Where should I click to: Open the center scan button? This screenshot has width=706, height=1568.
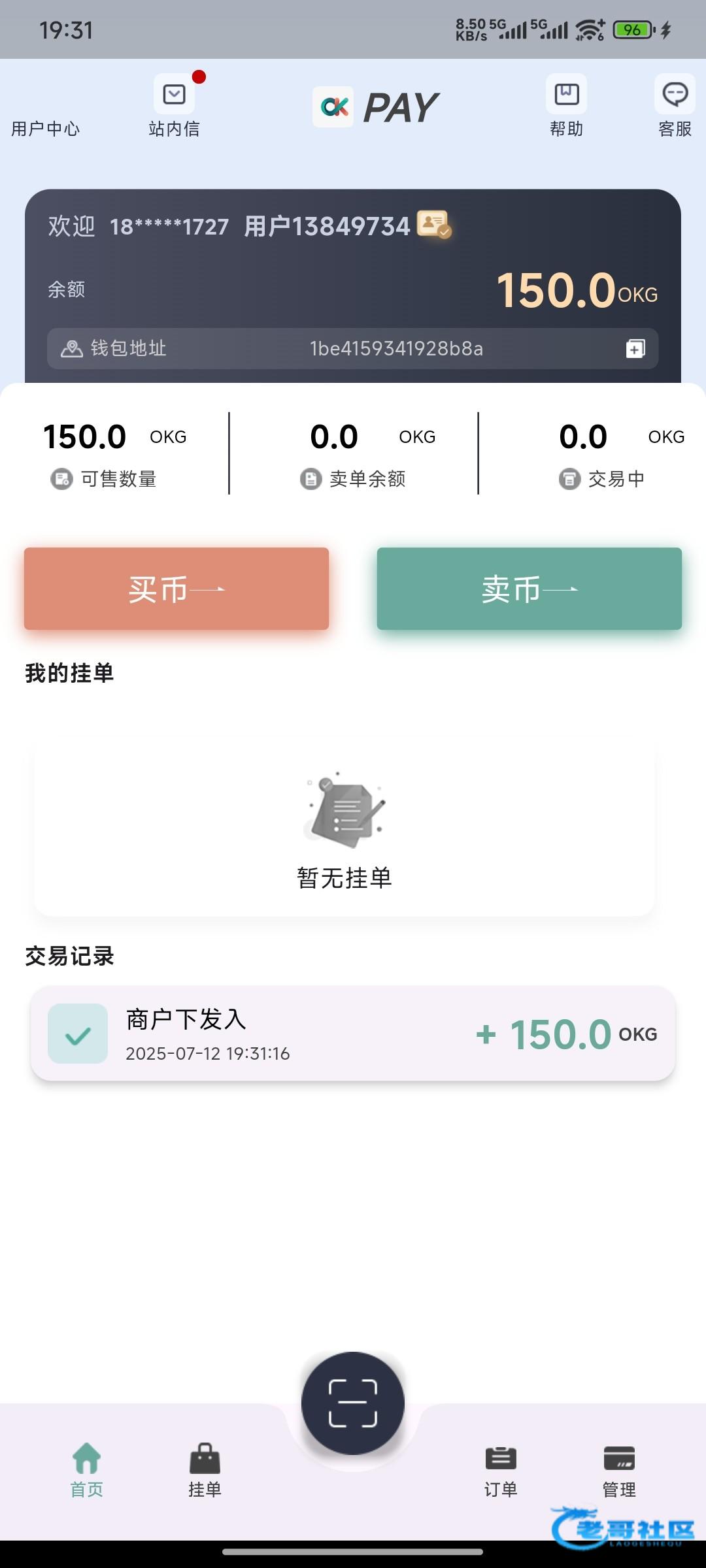[353, 1403]
